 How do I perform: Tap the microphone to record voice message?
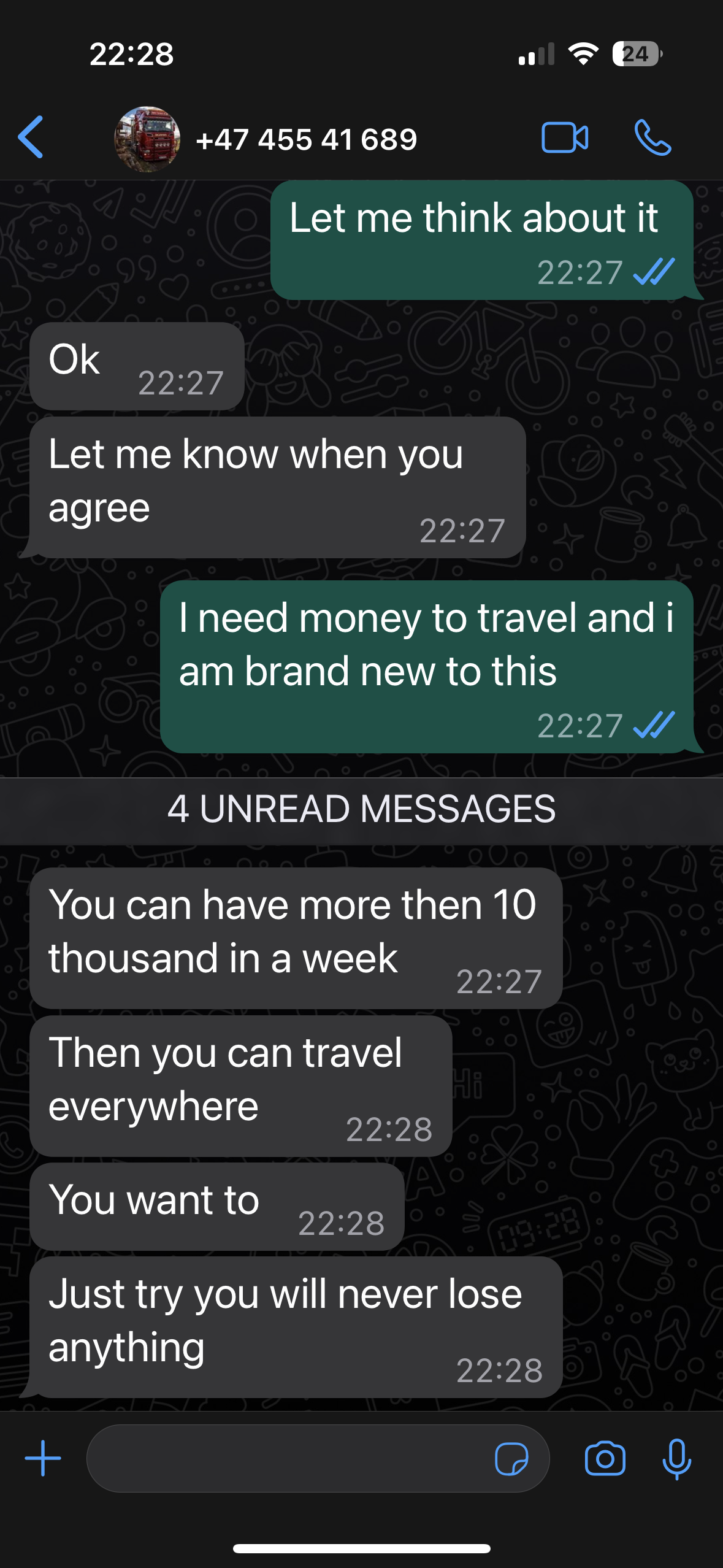click(x=677, y=1458)
